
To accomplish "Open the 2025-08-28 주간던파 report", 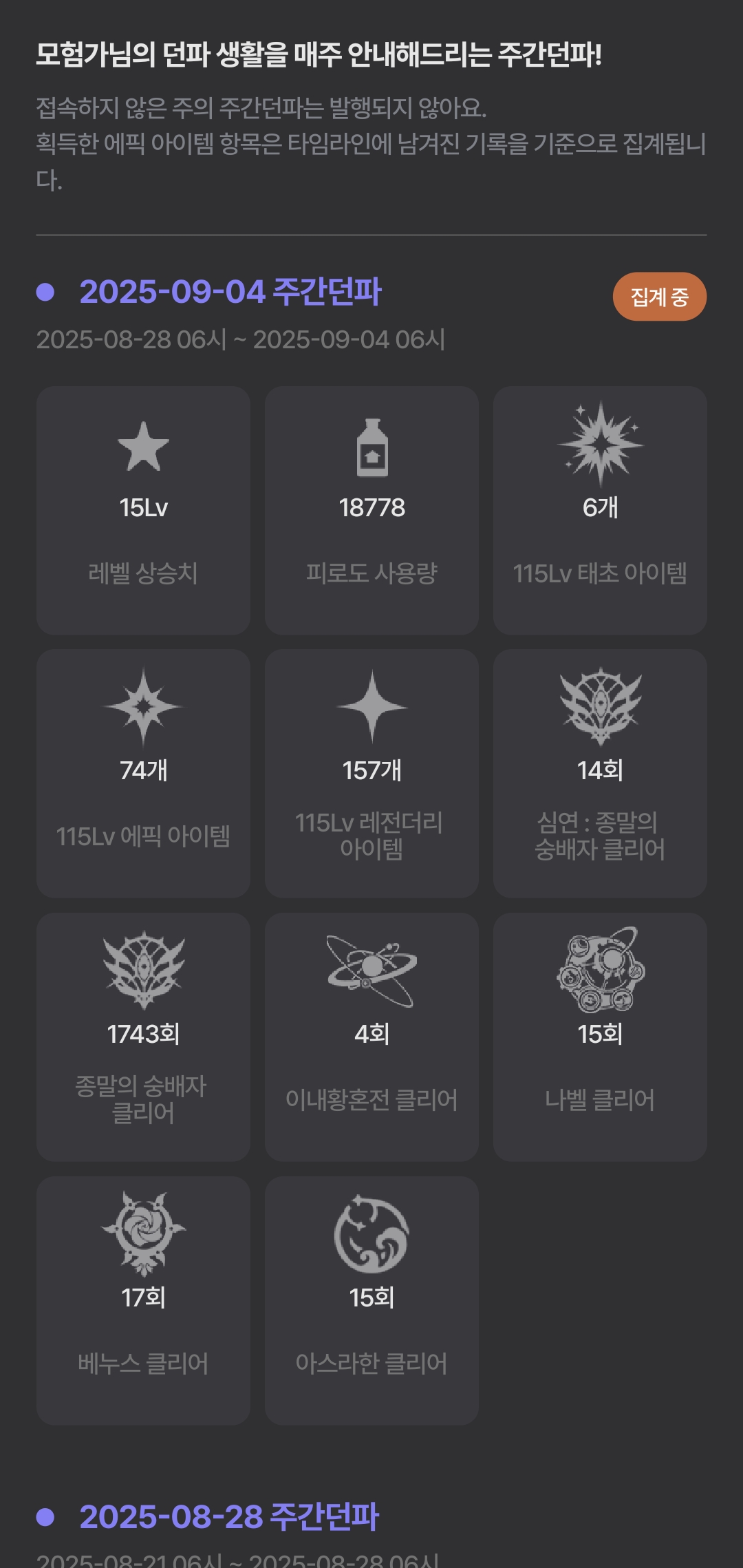I will click(x=229, y=1517).
